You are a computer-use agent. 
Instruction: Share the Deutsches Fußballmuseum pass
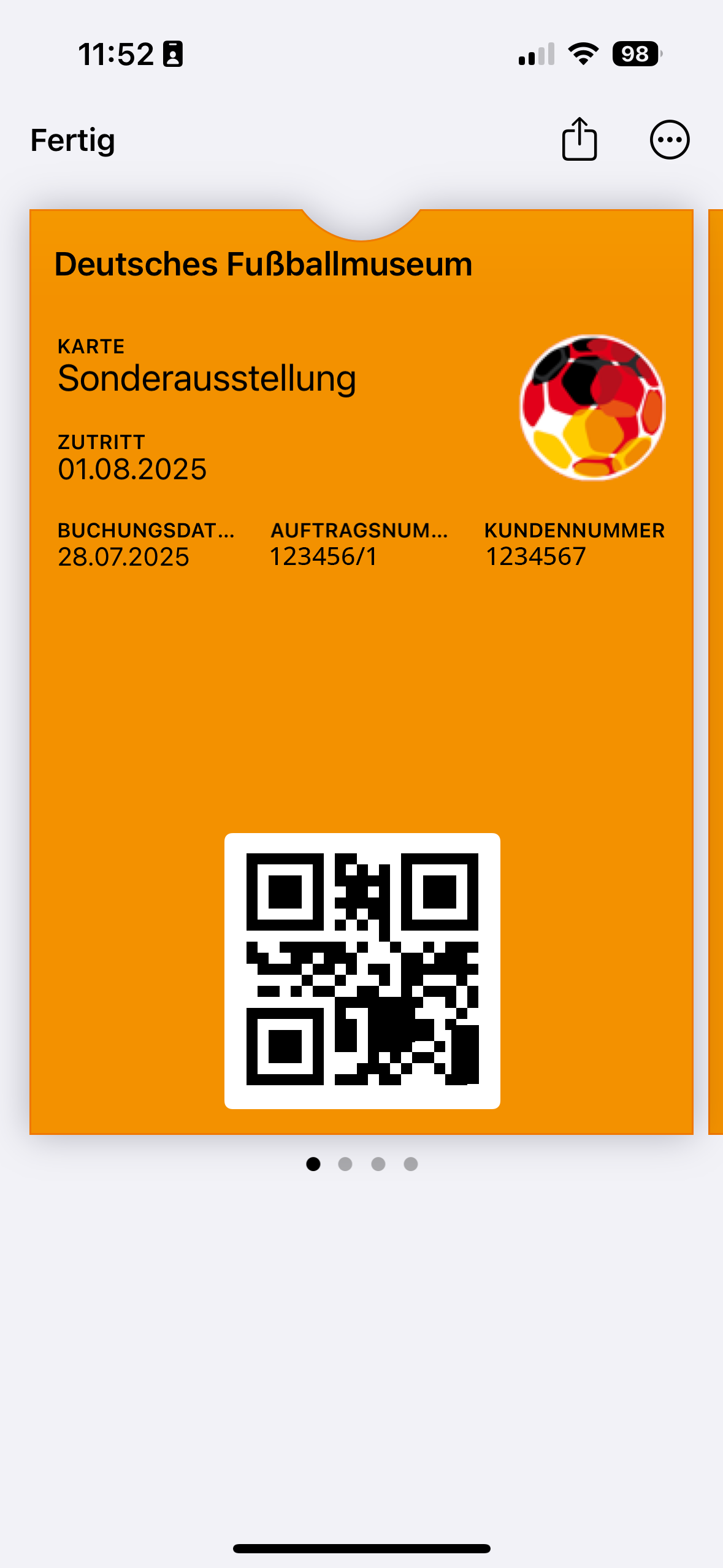click(x=579, y=139)
